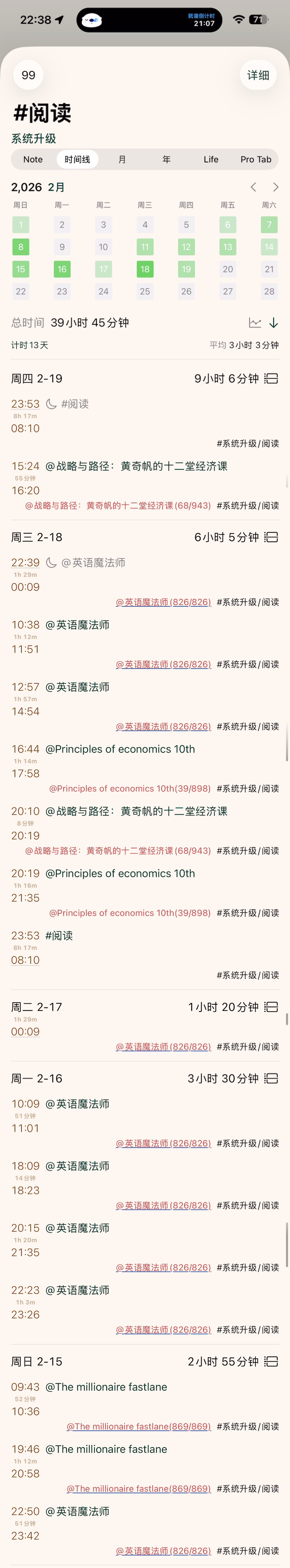The width and height of the screenshot is (290, 1568).
Task: Open The millionaire fastlane(869/869) link under 09:43
Action: (138, 1427)
